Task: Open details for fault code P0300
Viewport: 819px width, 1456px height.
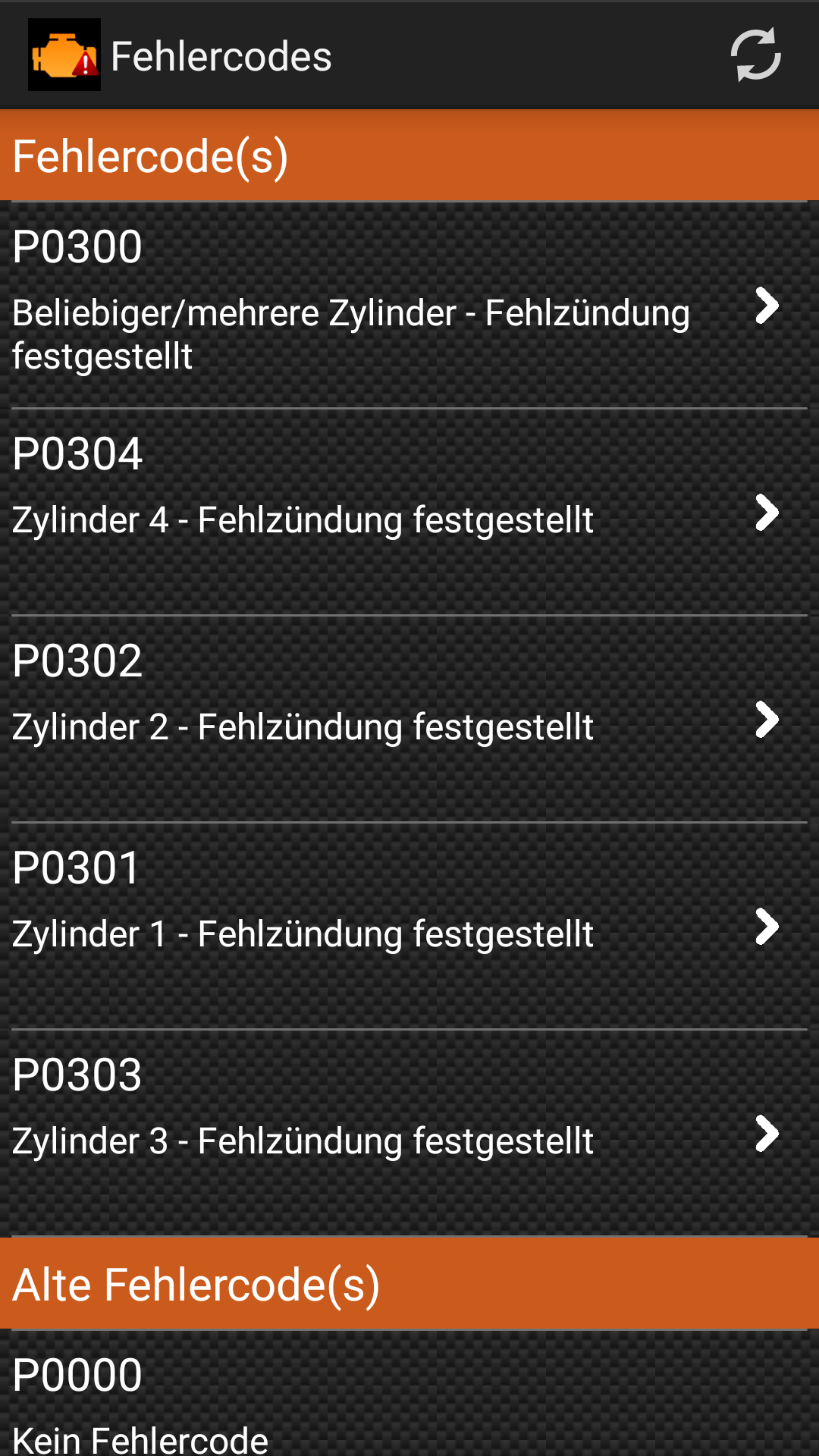Action: tap(409, 305)
